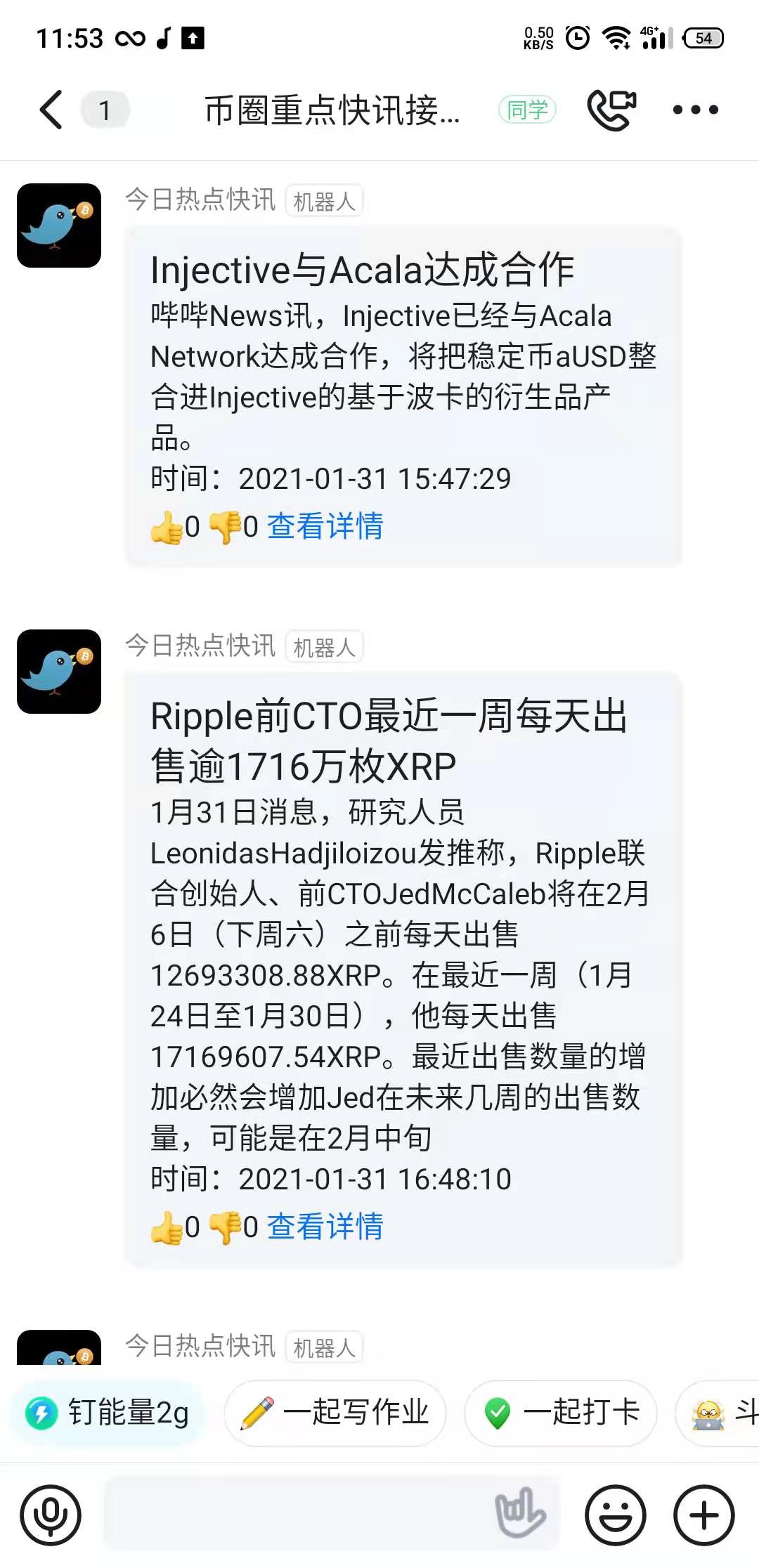
Task: Open bot avatar on the Ripple前CTO message
Action: pos(59,672)
